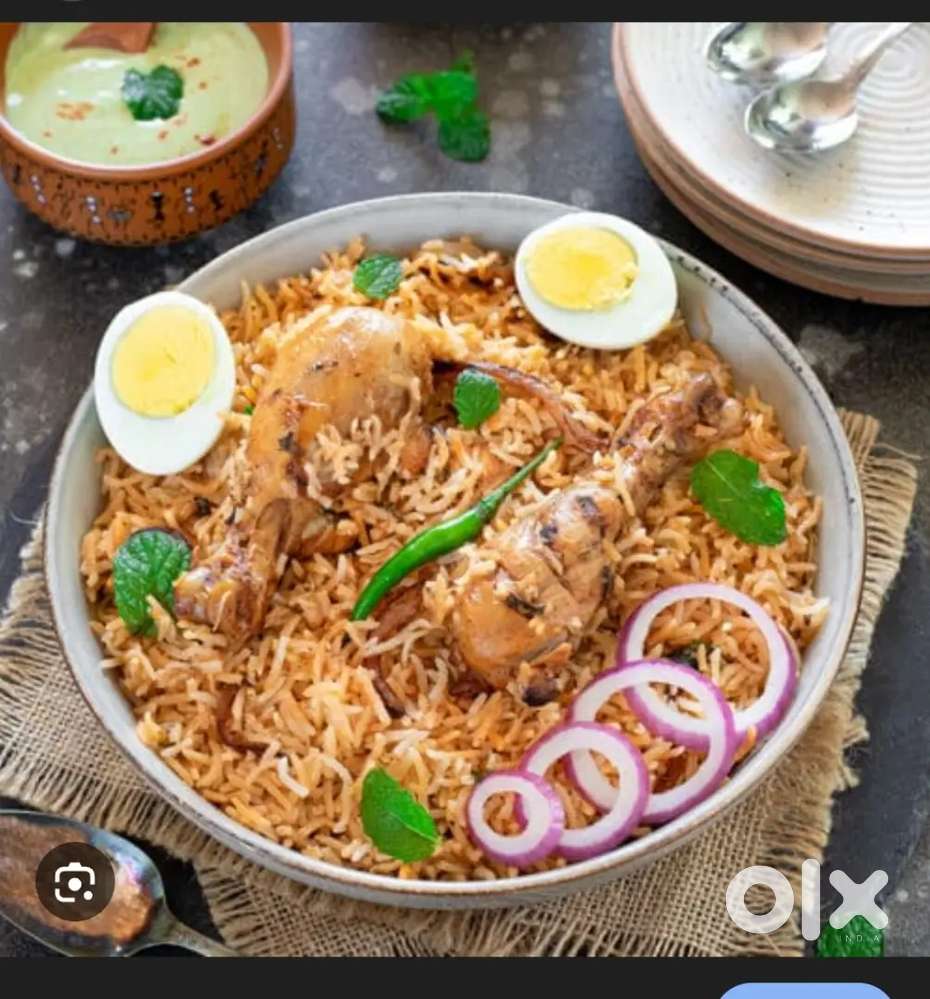The image size is (930, 999).
Task: Search this image with Google Lens
Action: click(x=75, y=881)
